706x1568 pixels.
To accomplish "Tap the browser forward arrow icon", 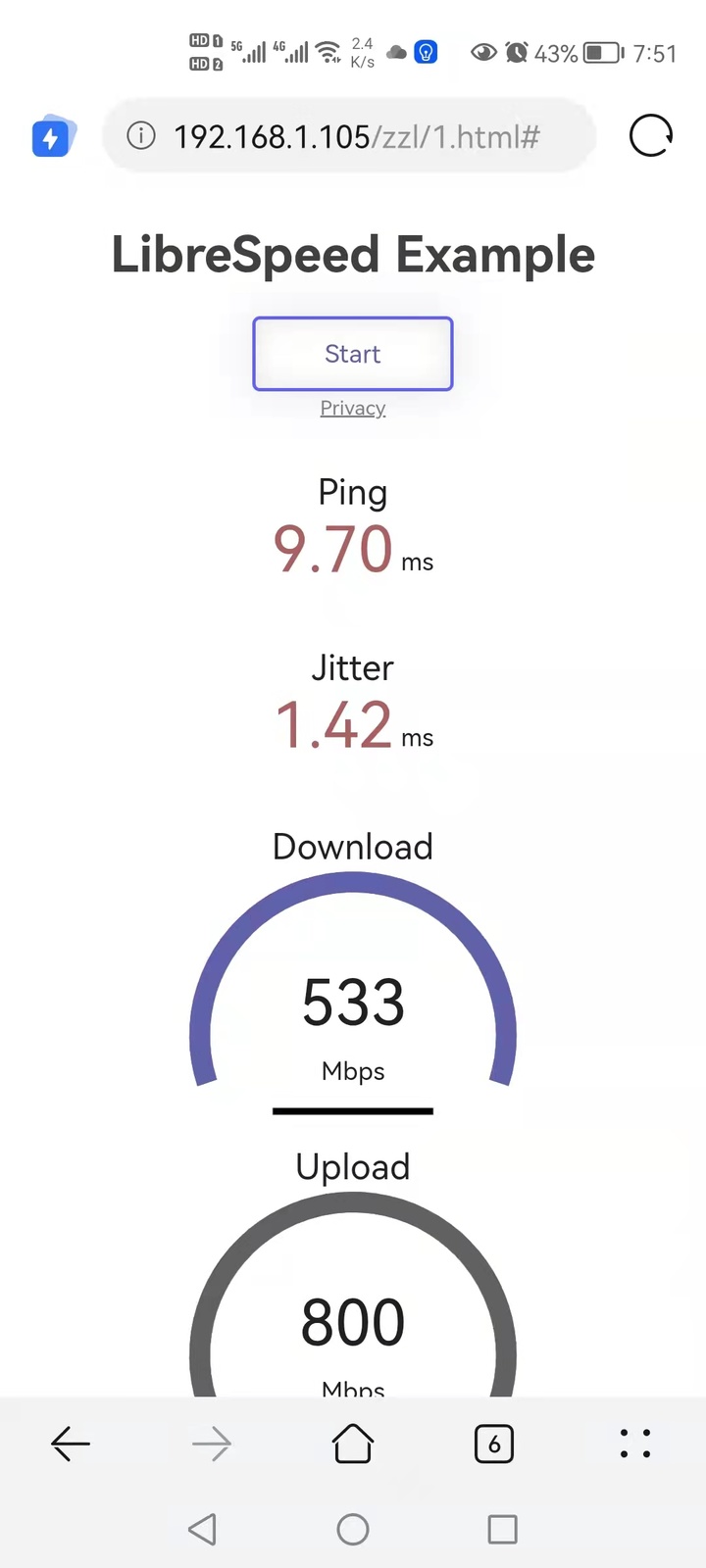I will click(211, 1443).
